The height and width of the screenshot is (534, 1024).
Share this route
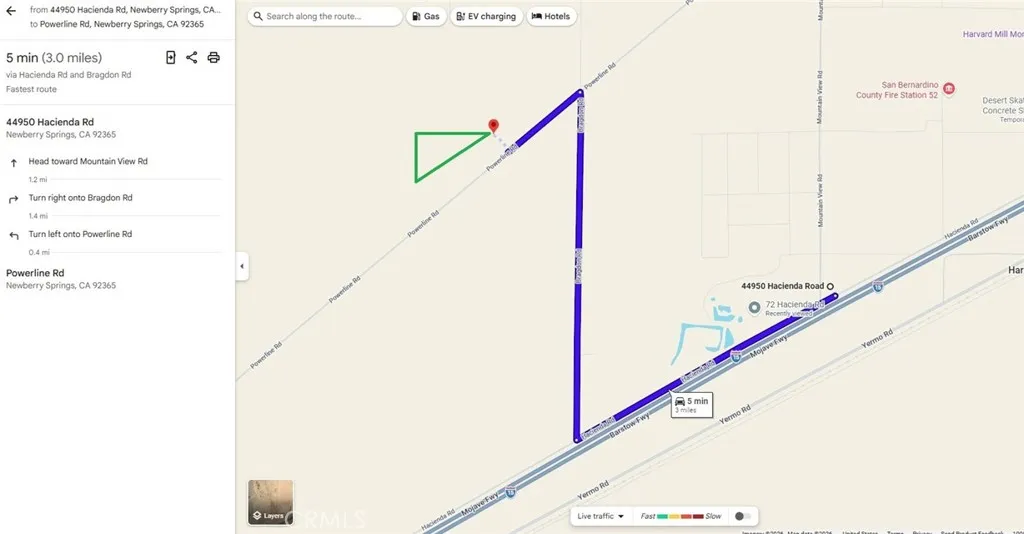pos(192,58)
